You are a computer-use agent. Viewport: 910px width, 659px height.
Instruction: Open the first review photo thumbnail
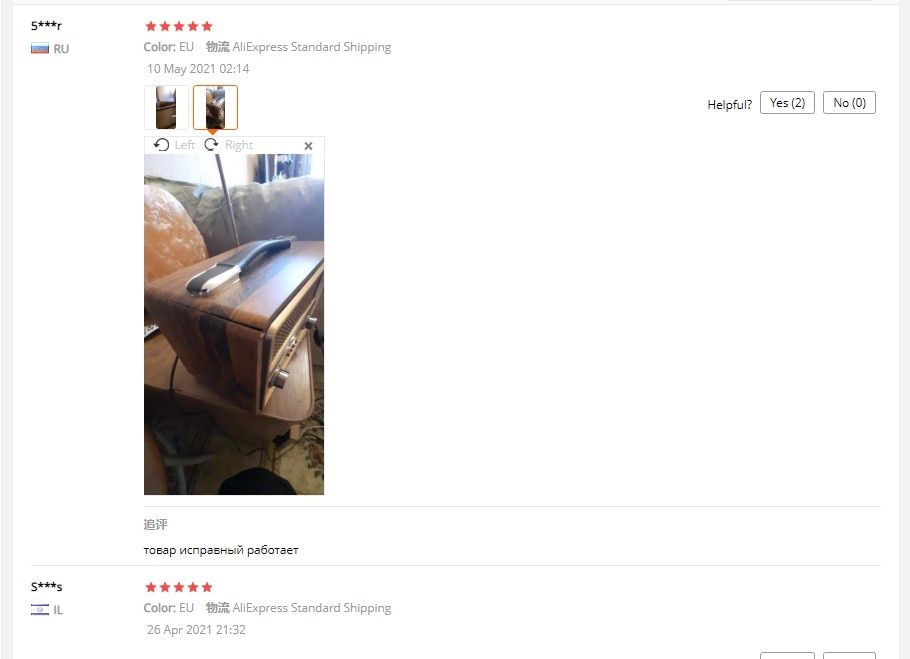point(166,107)
